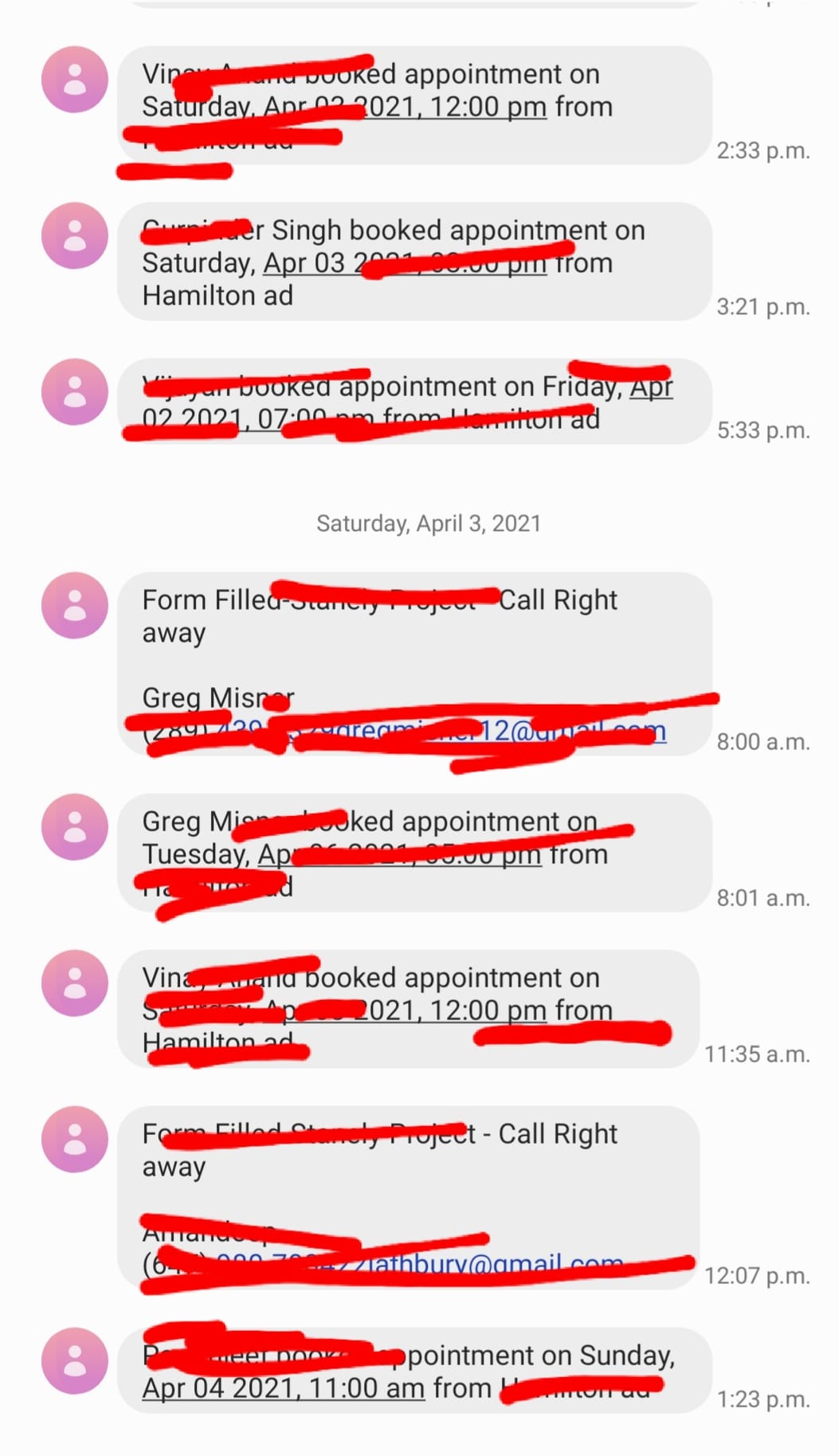Open the Apr 04 2021, 11:00 am link
The image size is (839, 1456).
pyautogui.click(x=284, y=1388)
